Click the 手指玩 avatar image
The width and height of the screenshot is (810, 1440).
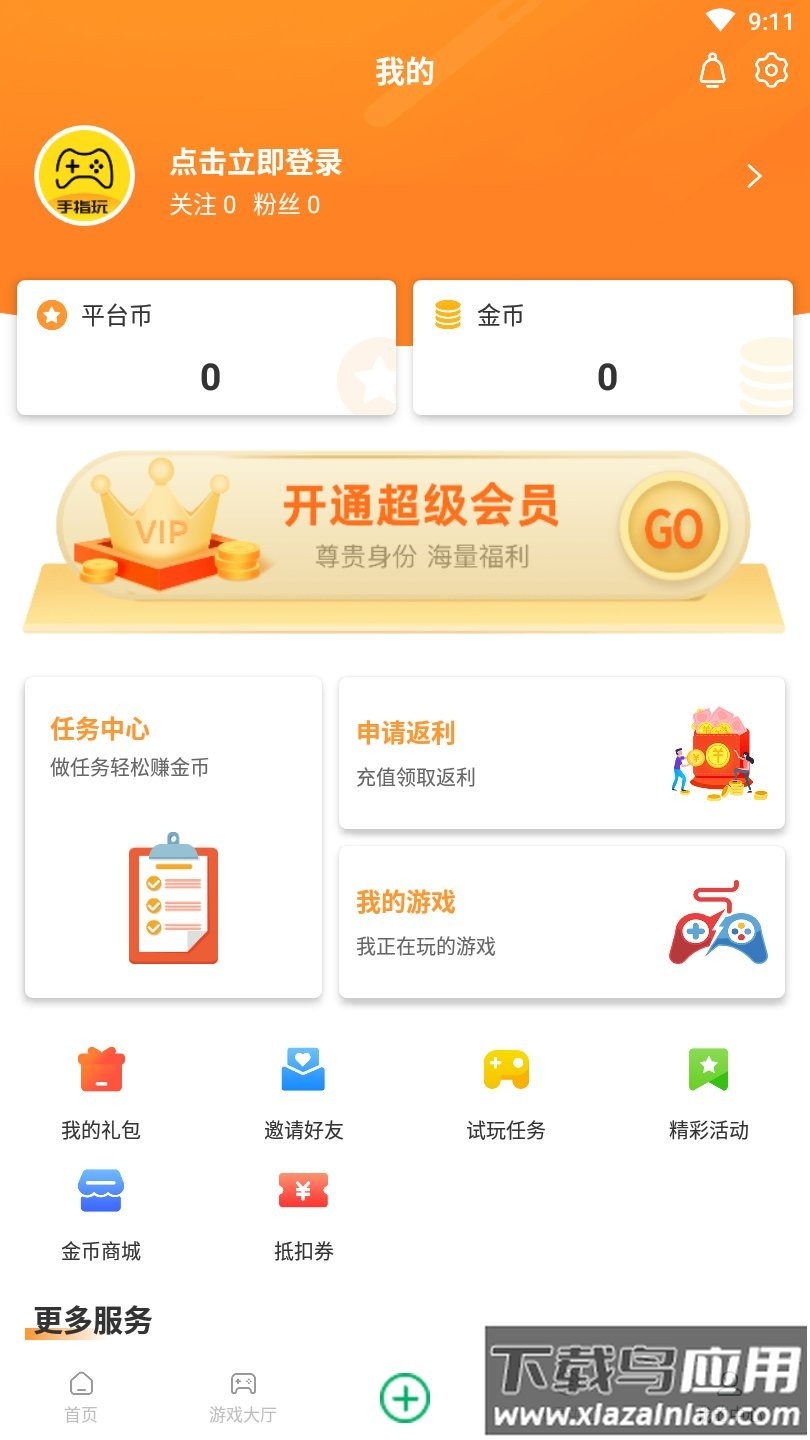[x=84, y=175]
